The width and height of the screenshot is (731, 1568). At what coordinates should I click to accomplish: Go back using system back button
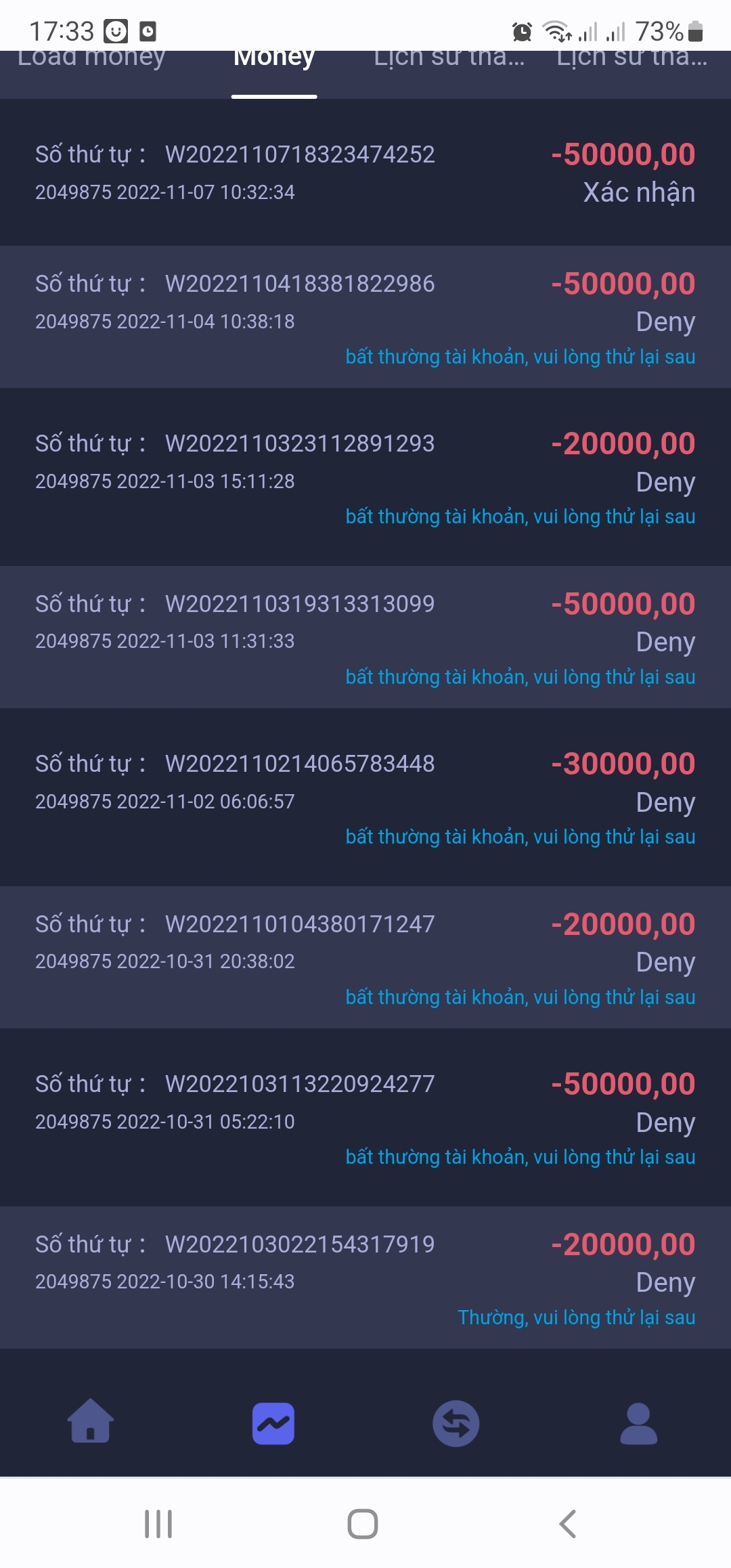(568, 1524)
